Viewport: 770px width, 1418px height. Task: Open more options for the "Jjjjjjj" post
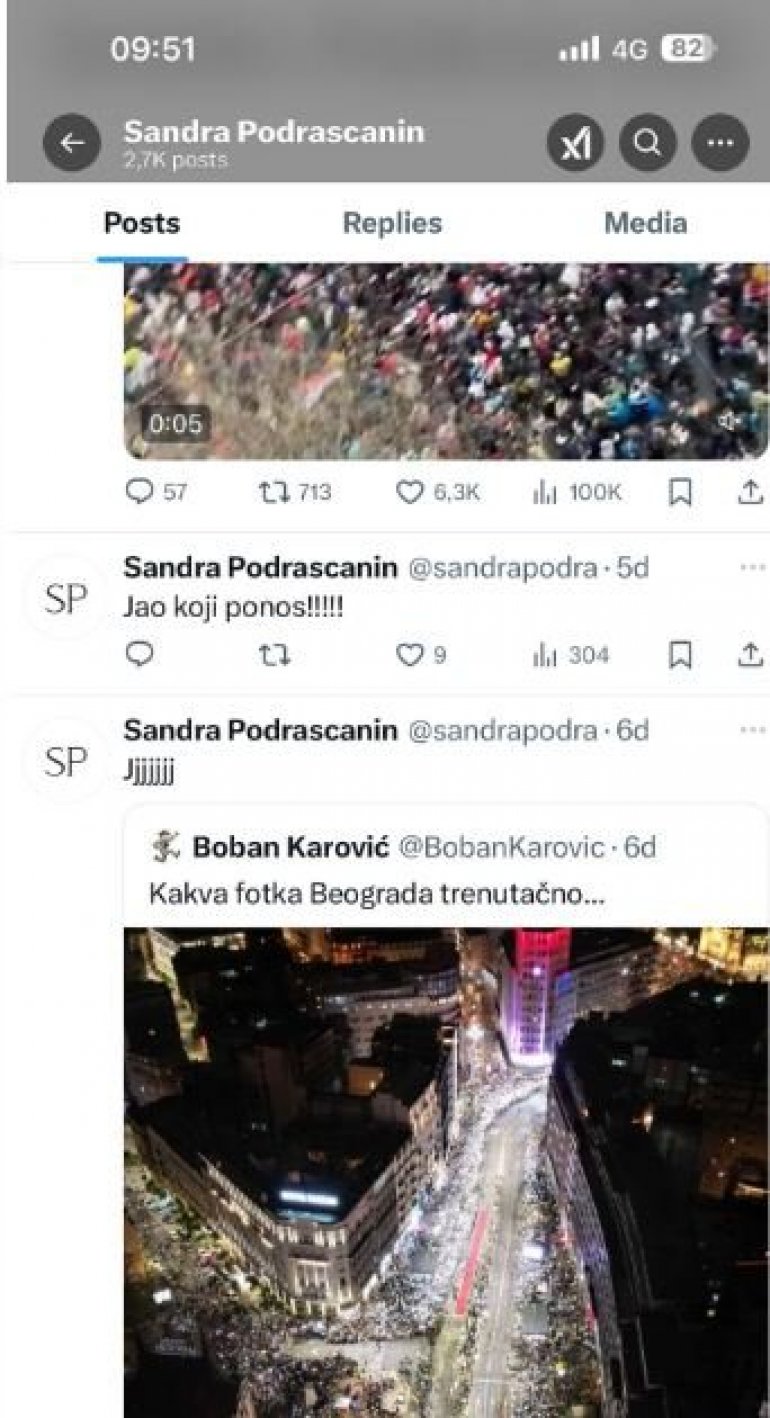pos(752,731)
